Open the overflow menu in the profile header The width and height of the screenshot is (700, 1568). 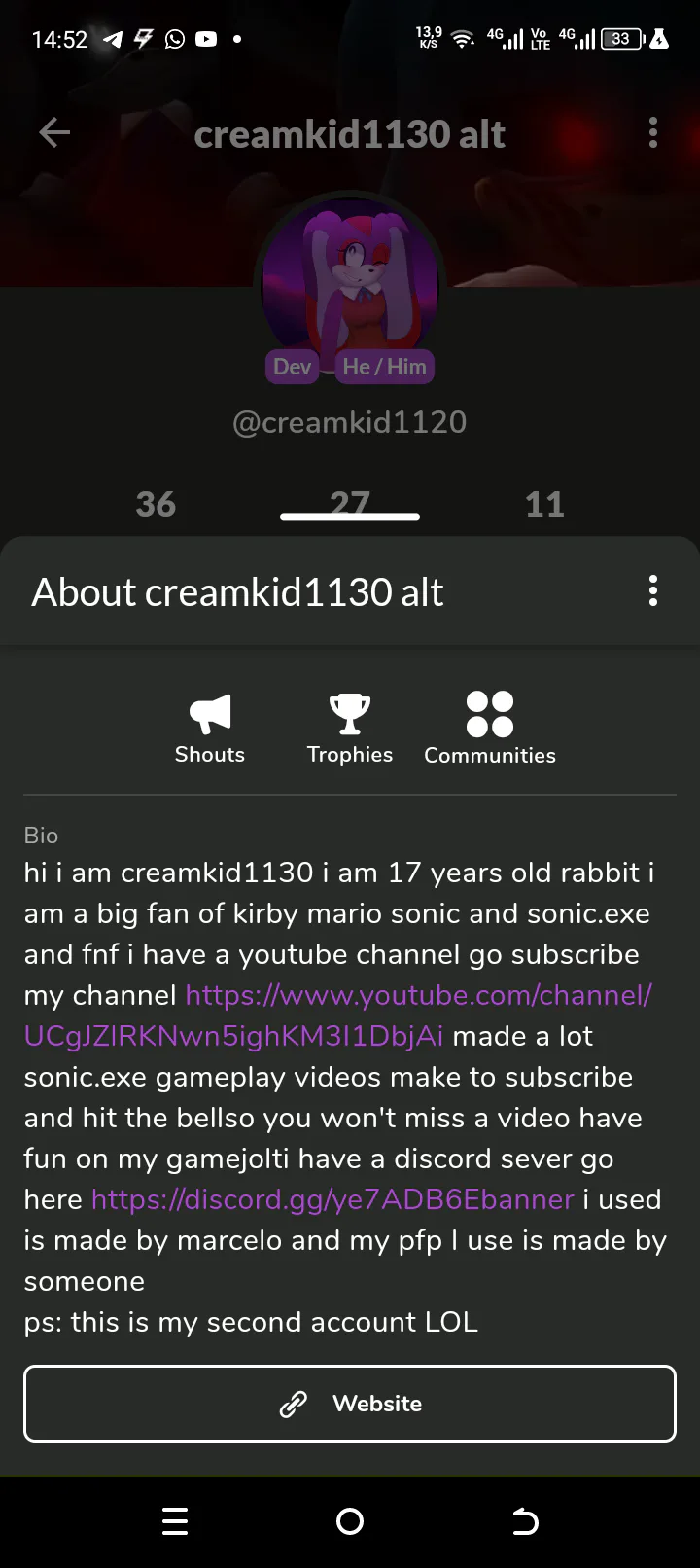[x=653, y=133]
